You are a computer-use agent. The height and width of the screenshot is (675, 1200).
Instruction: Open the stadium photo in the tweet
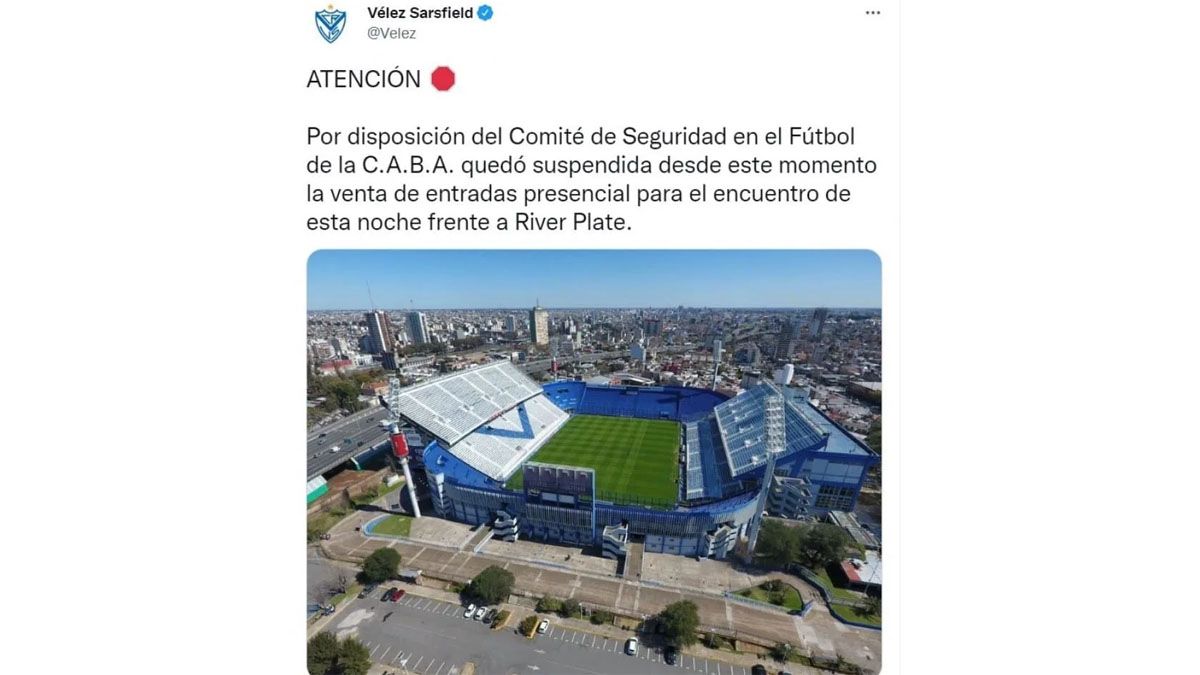point(593,460)
